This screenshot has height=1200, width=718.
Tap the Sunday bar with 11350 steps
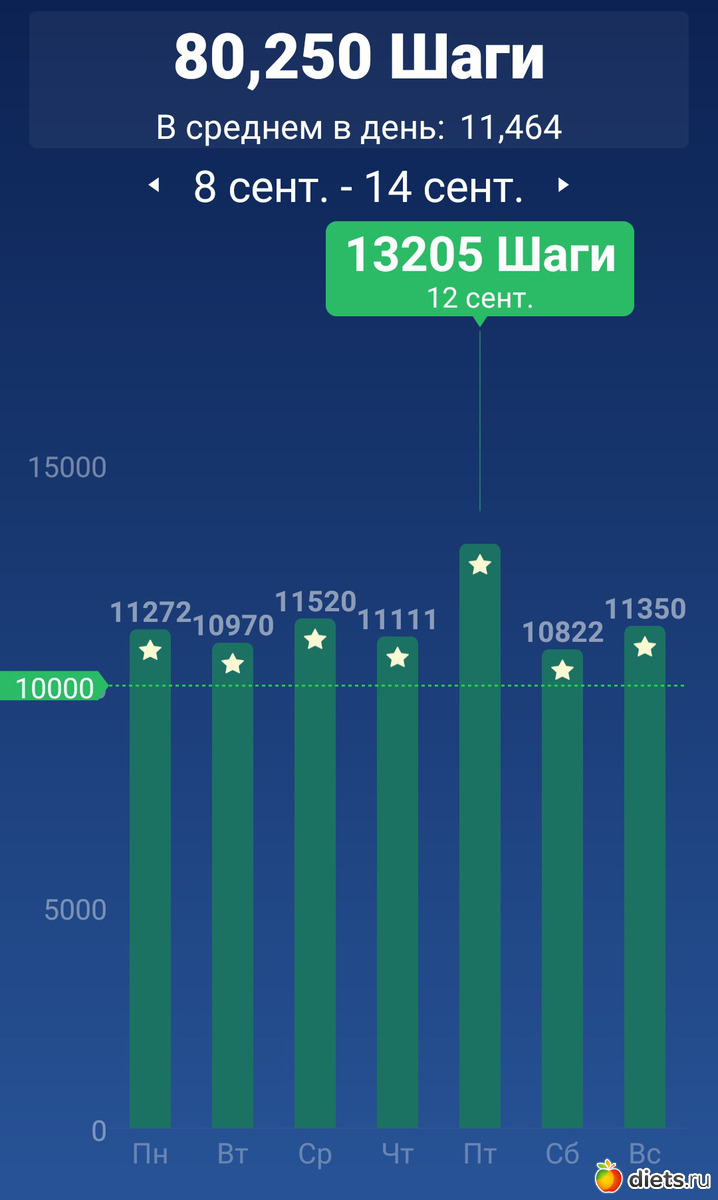644,880
